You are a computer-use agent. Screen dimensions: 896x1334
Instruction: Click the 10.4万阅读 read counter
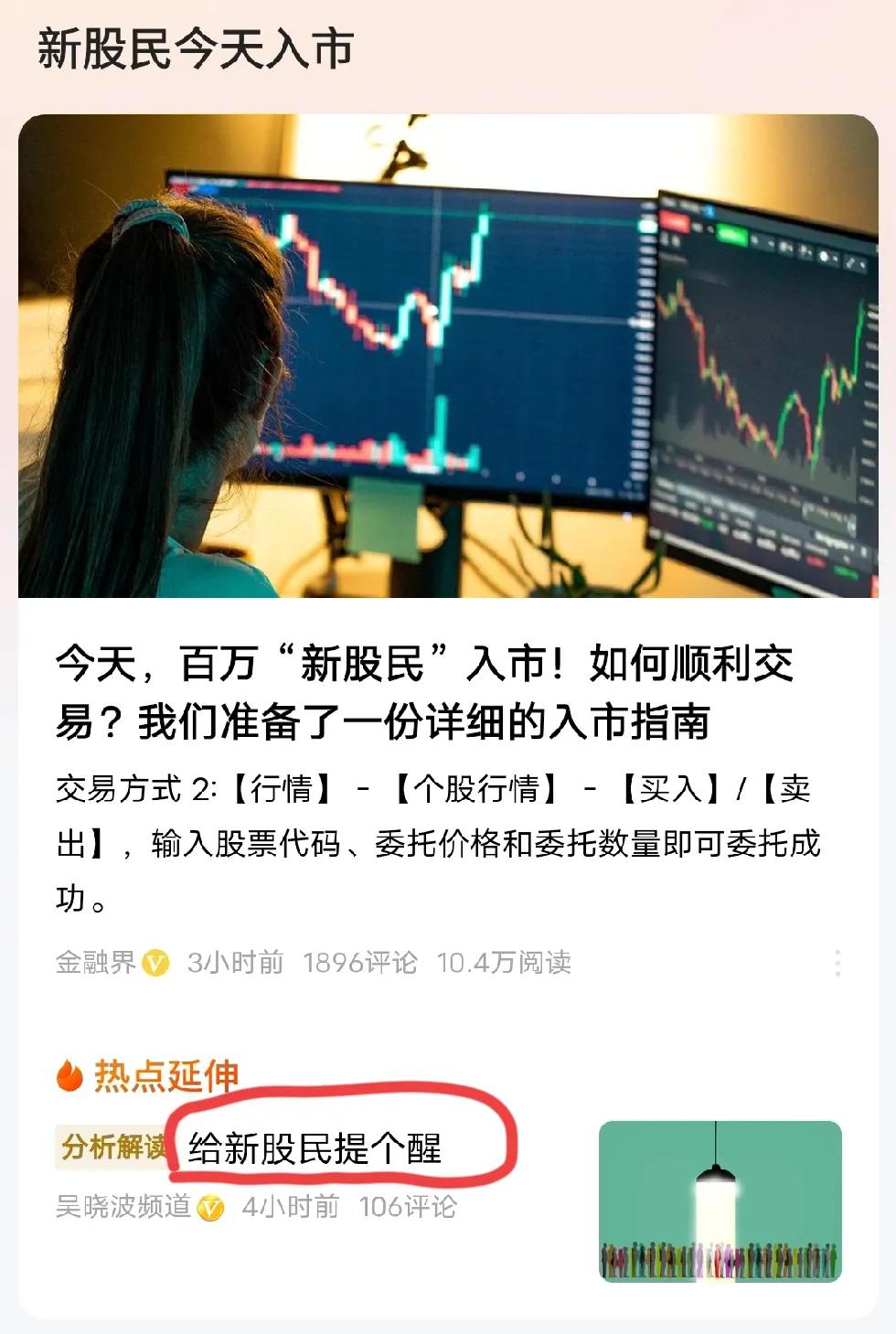506,962
